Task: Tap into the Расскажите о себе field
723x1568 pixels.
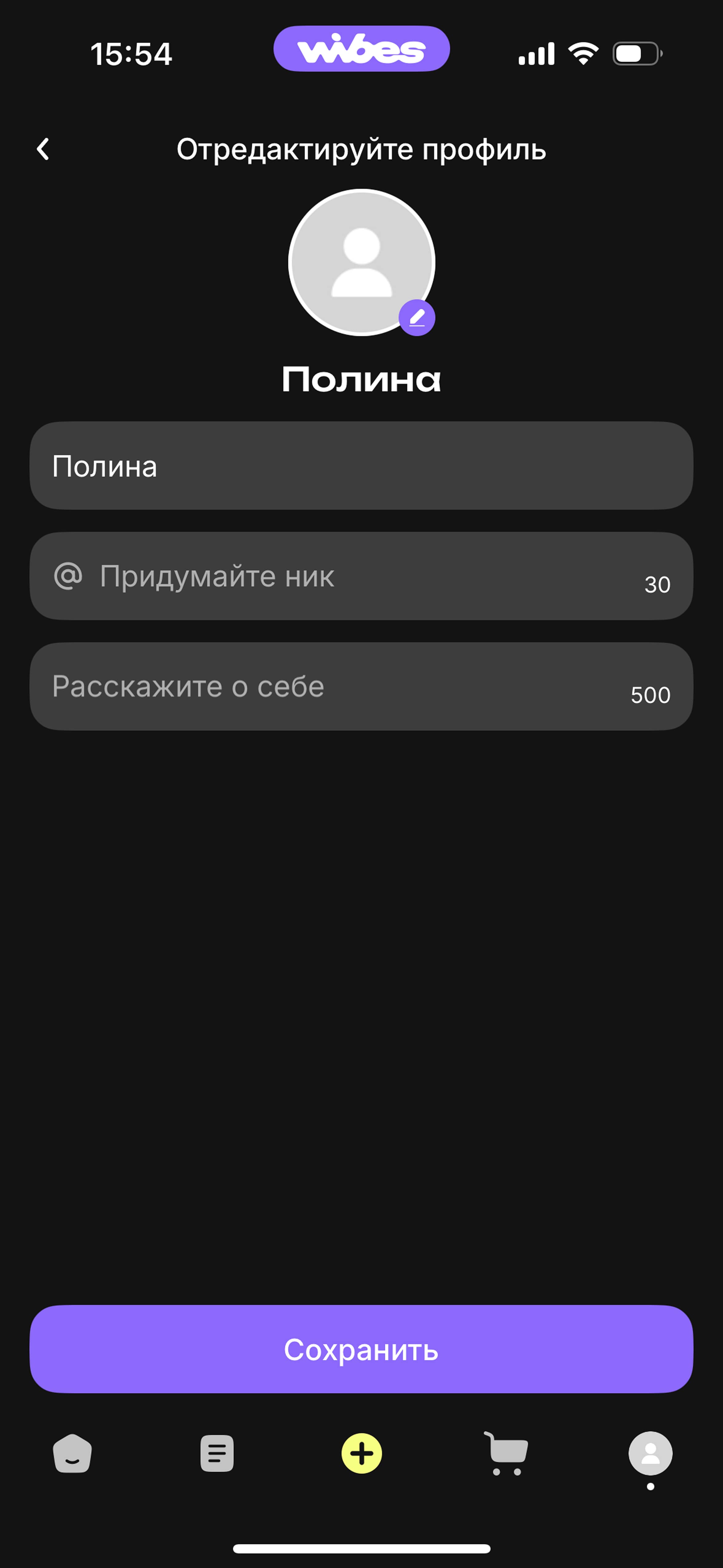Action: coord(361,686)
